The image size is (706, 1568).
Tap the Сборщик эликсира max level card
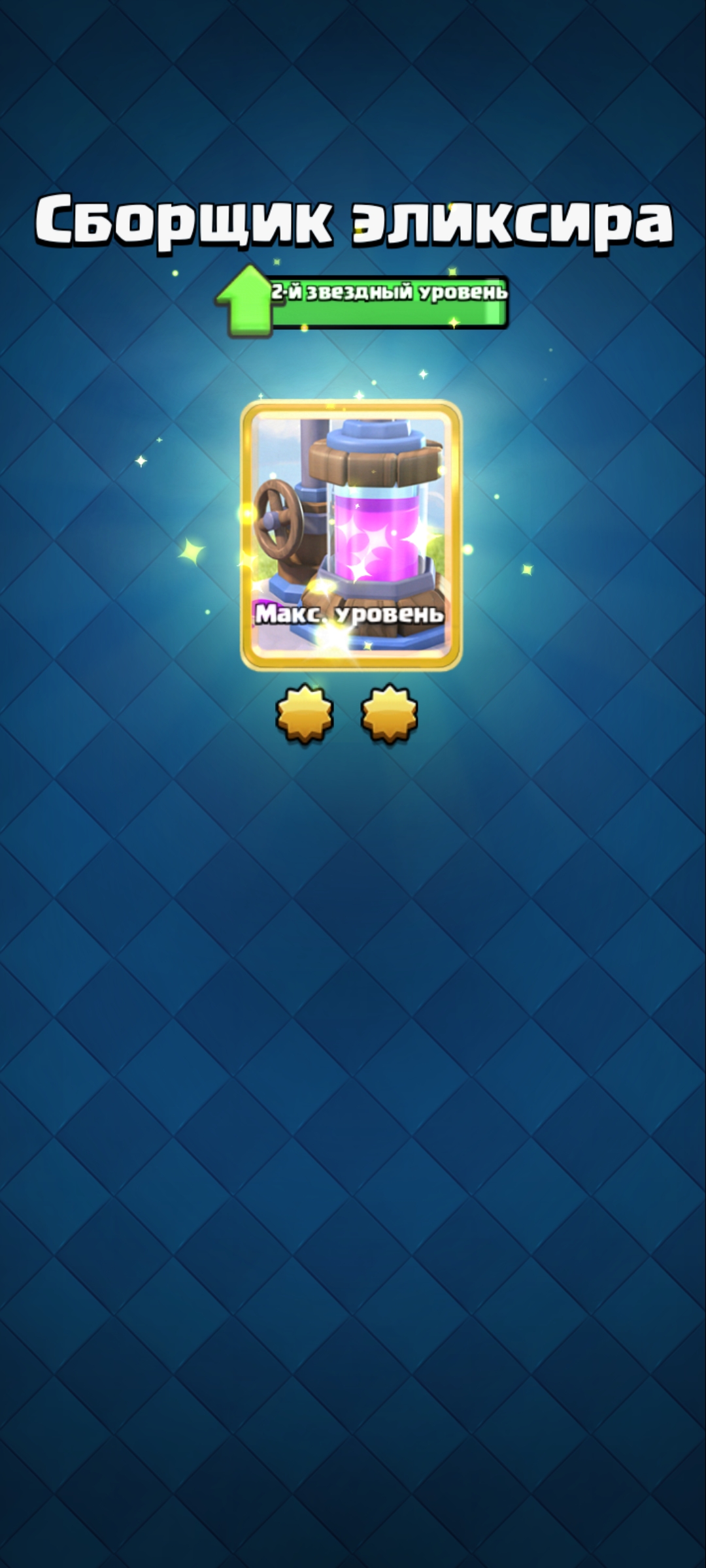tap(352, 535)
